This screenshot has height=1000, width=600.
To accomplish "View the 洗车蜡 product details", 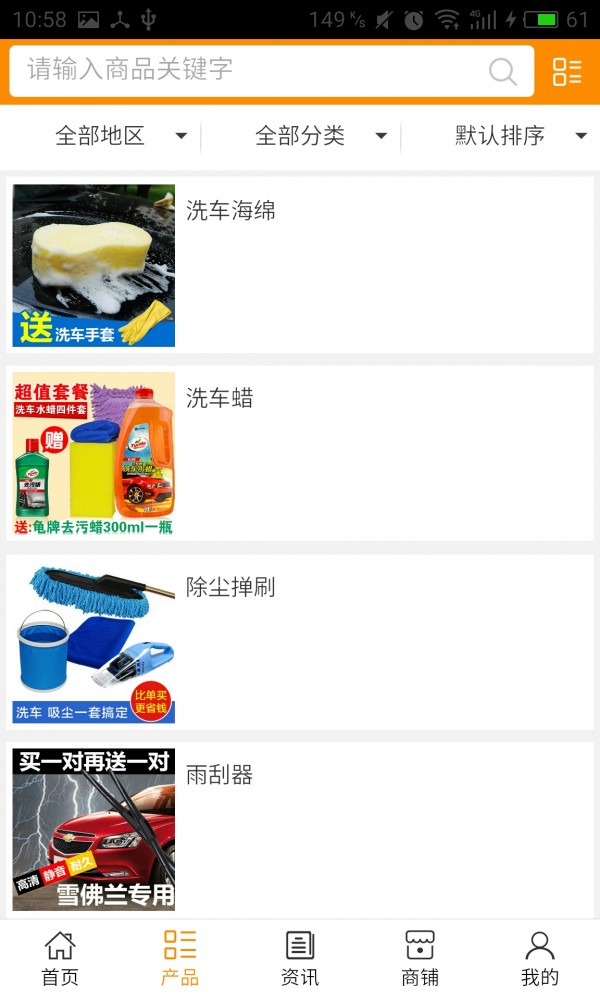I will (x=300, y=453).
